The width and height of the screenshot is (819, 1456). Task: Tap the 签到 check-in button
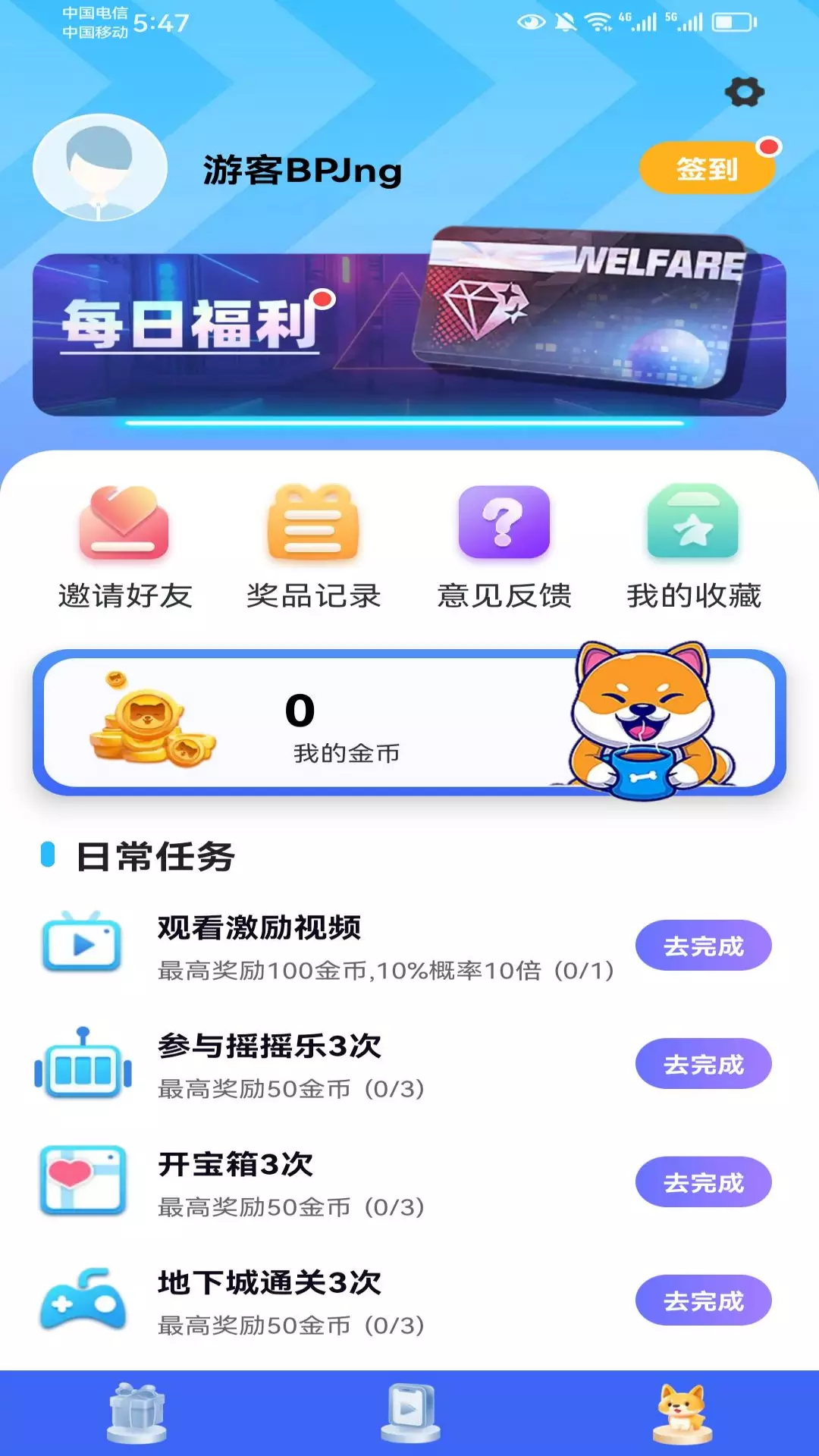[707, 168]
